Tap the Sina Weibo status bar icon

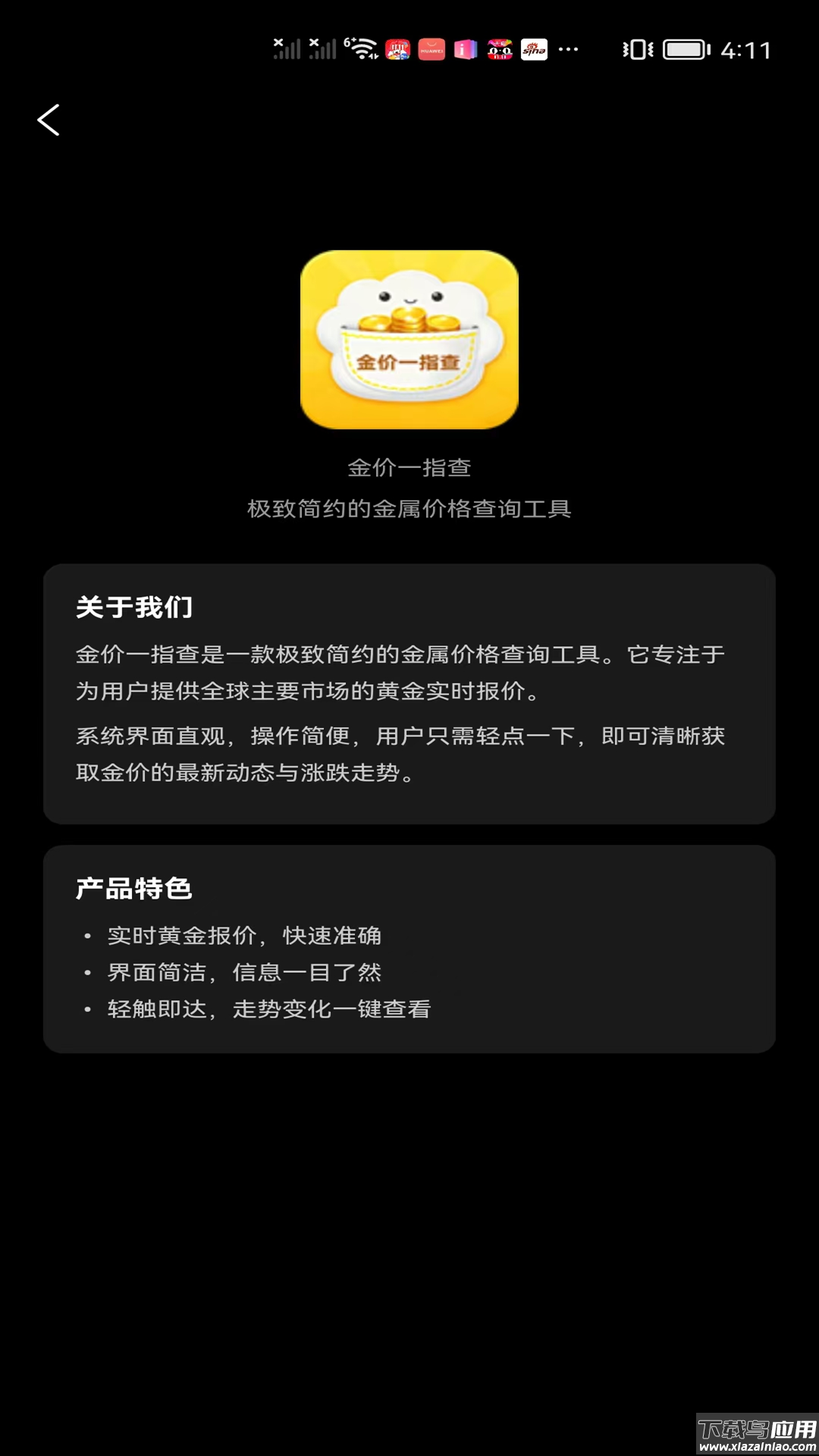(x=535, y=50)
